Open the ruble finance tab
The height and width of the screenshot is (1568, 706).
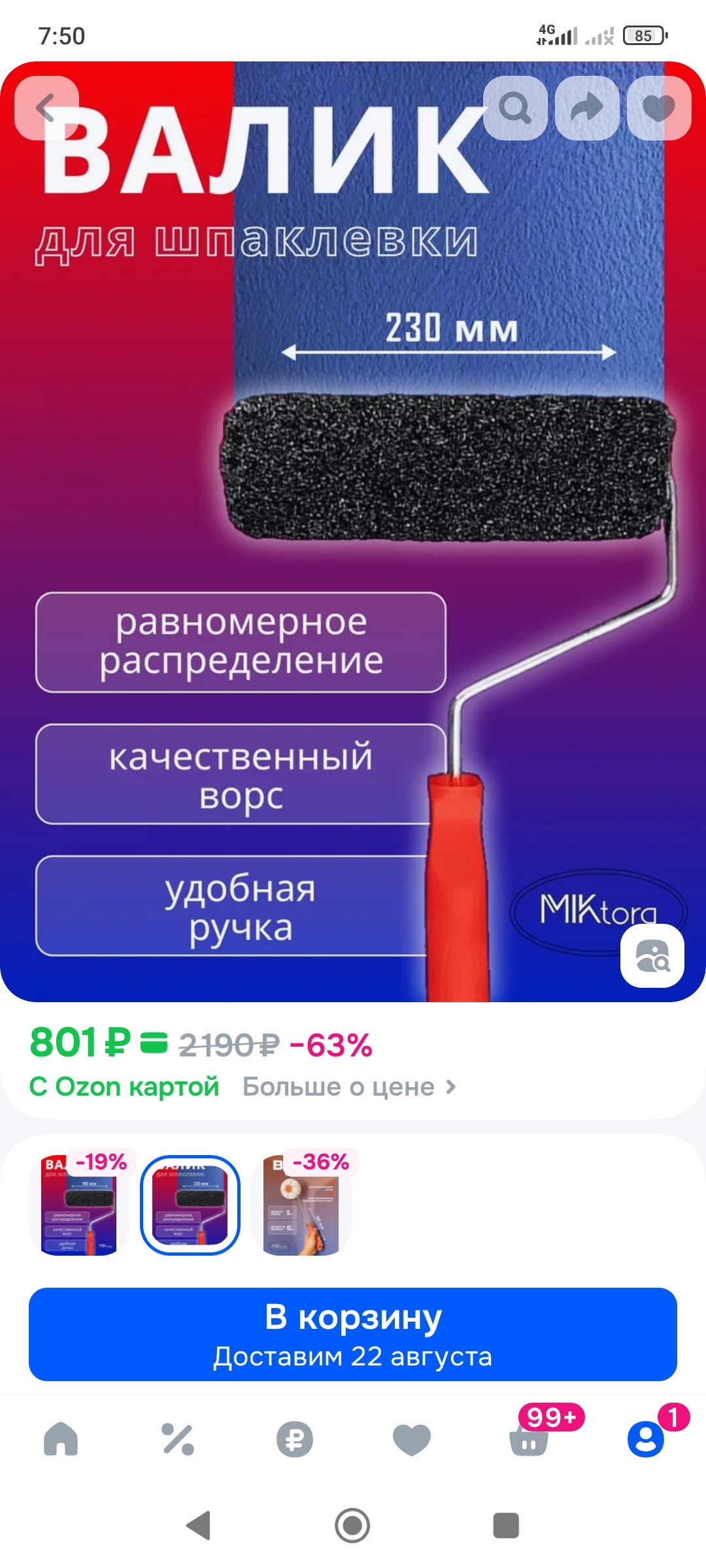(295, 1439)
